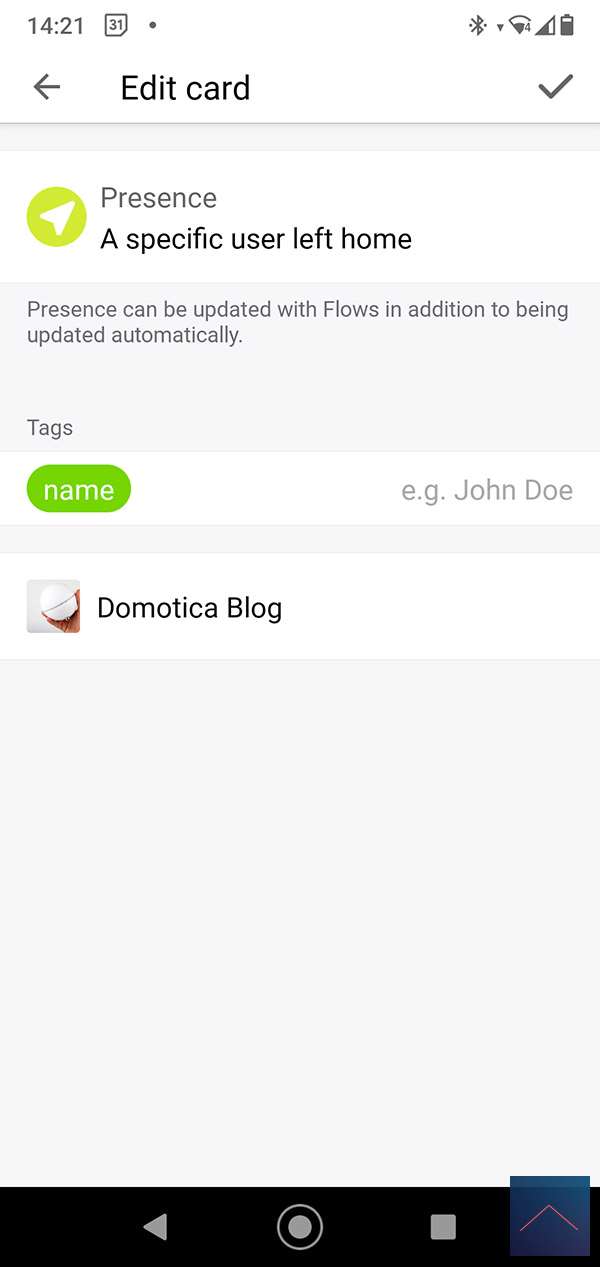Select the Domotica Blog user
600x1267 pixels.
click(189, 607)
